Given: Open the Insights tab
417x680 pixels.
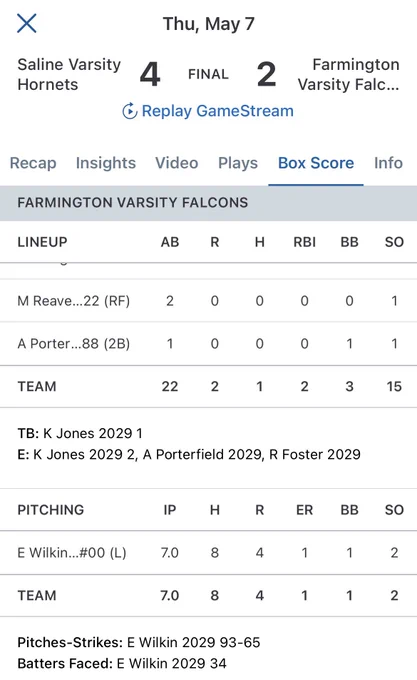Looking at the screenshot, I should click(106, 163).
